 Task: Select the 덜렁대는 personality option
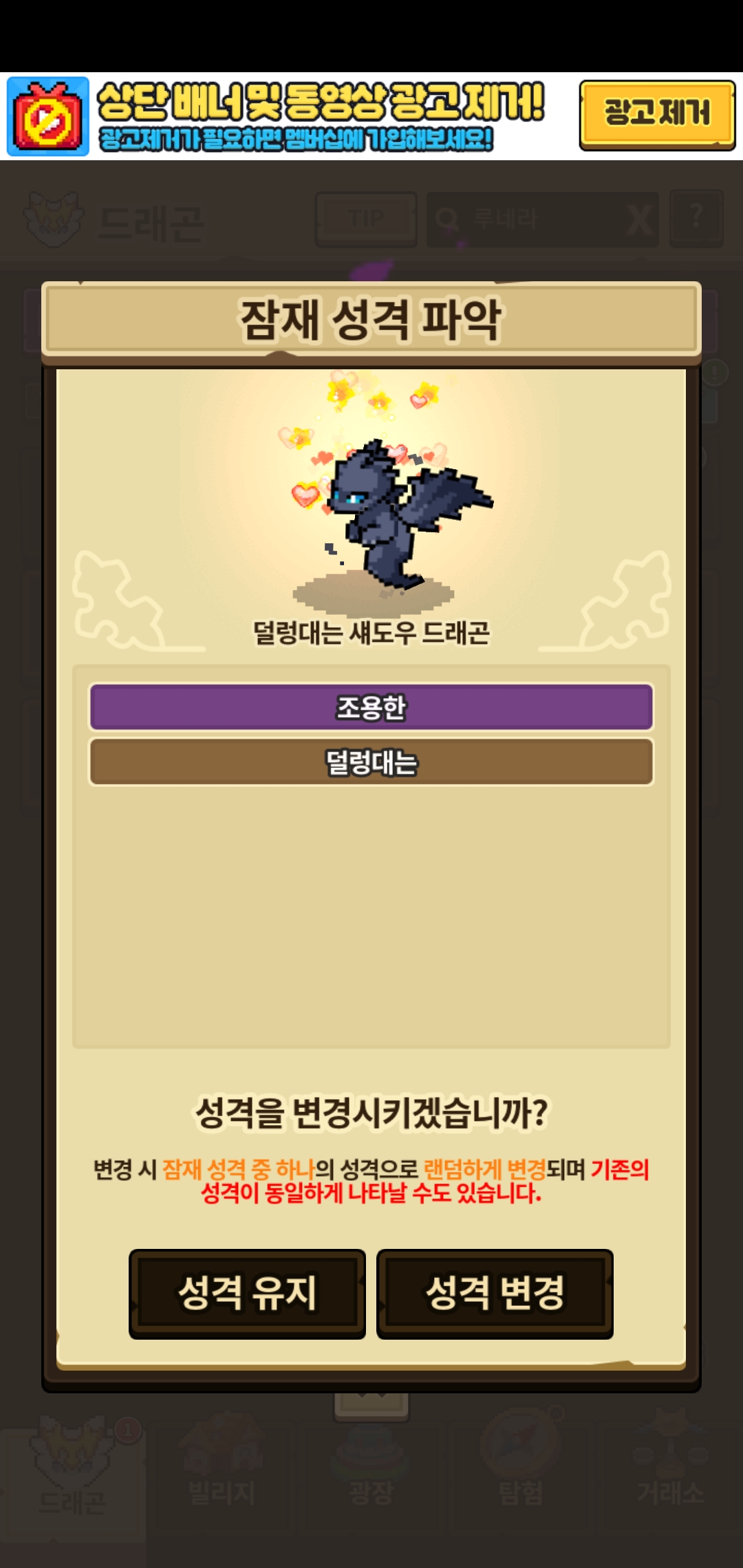click(371, 762)
